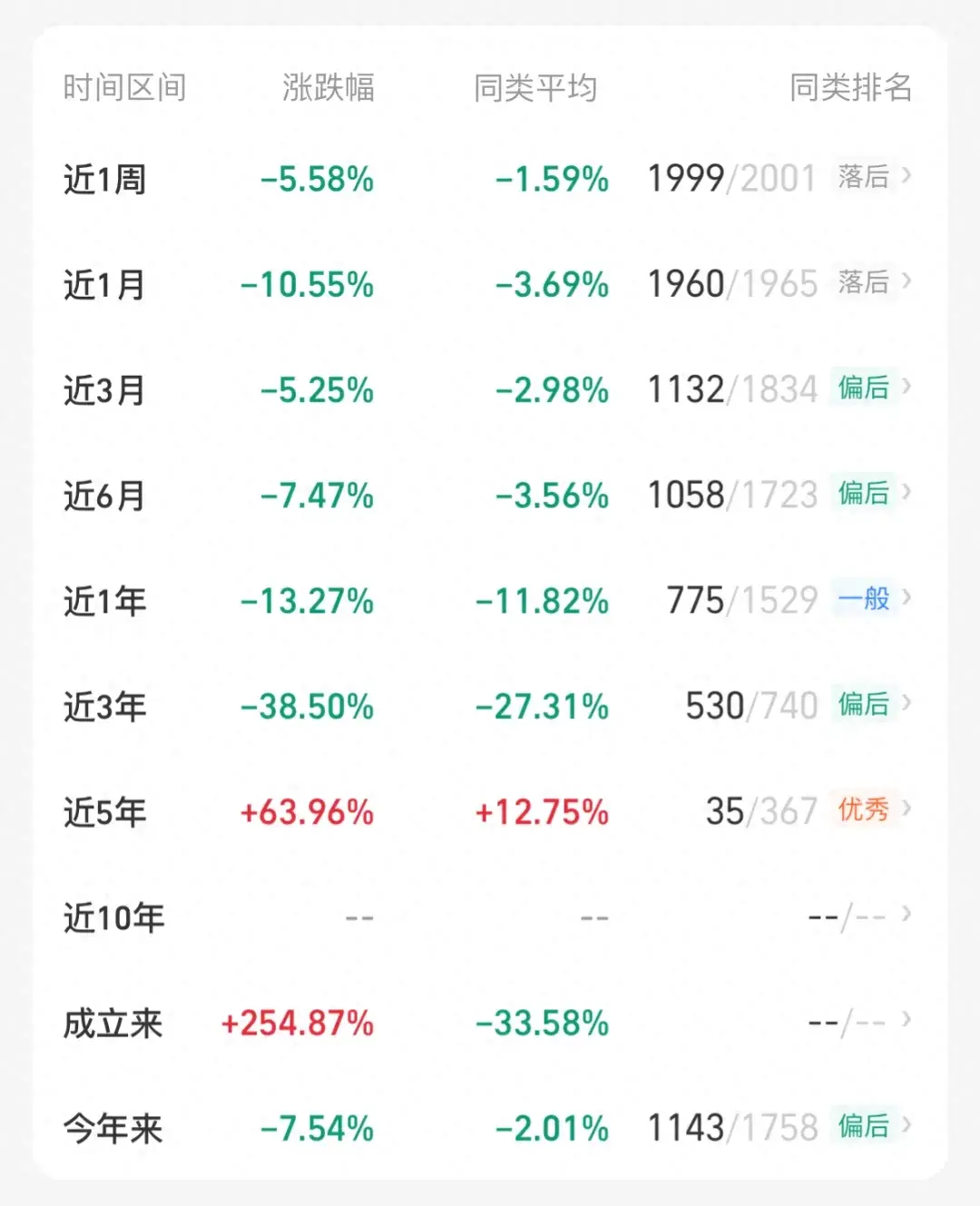Open the 近1年 row detail arrow
Screen dimensions: 980x1206
[907, 600]
